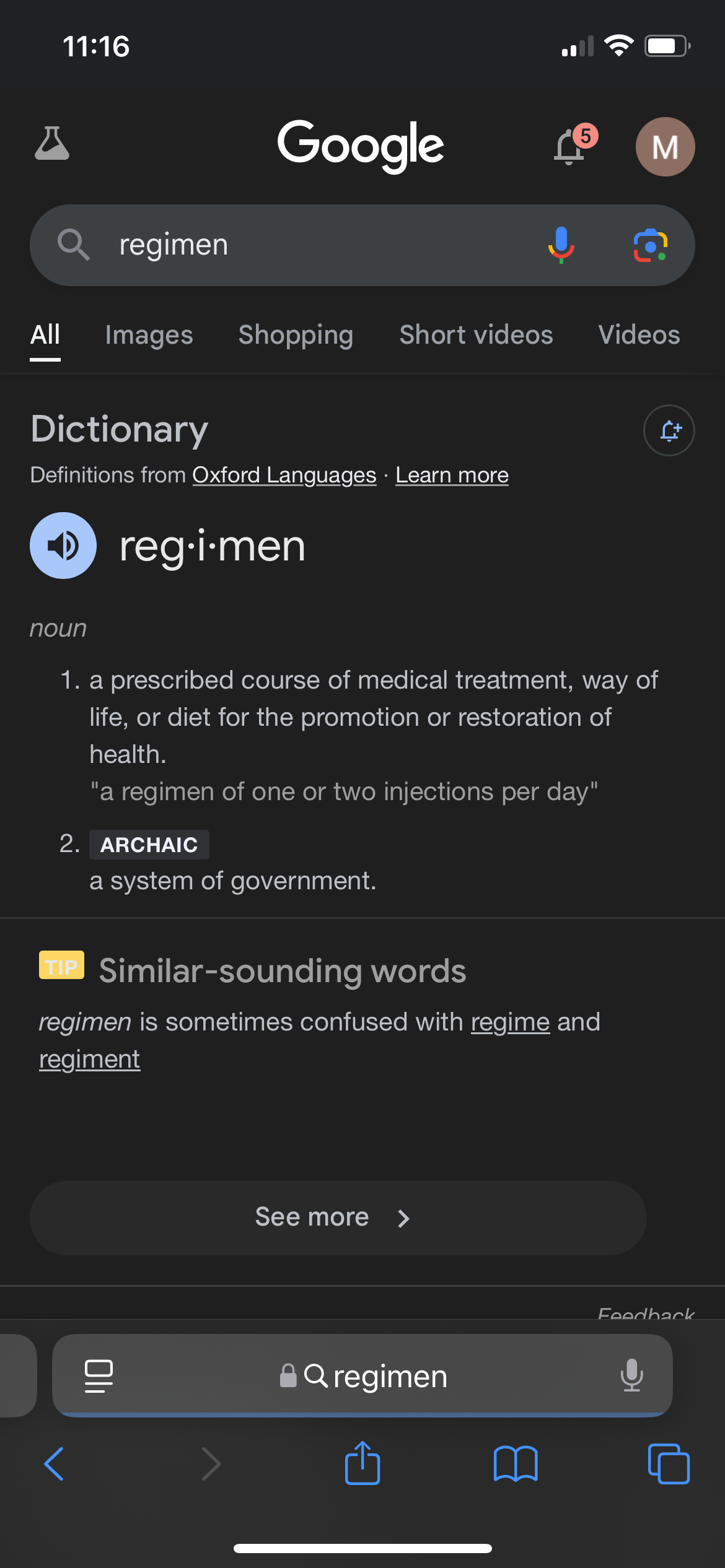Image resolution: width=725 pixels, height=1568 pixels.
Task: Open the regime link
Action: tap(510, 1022)
